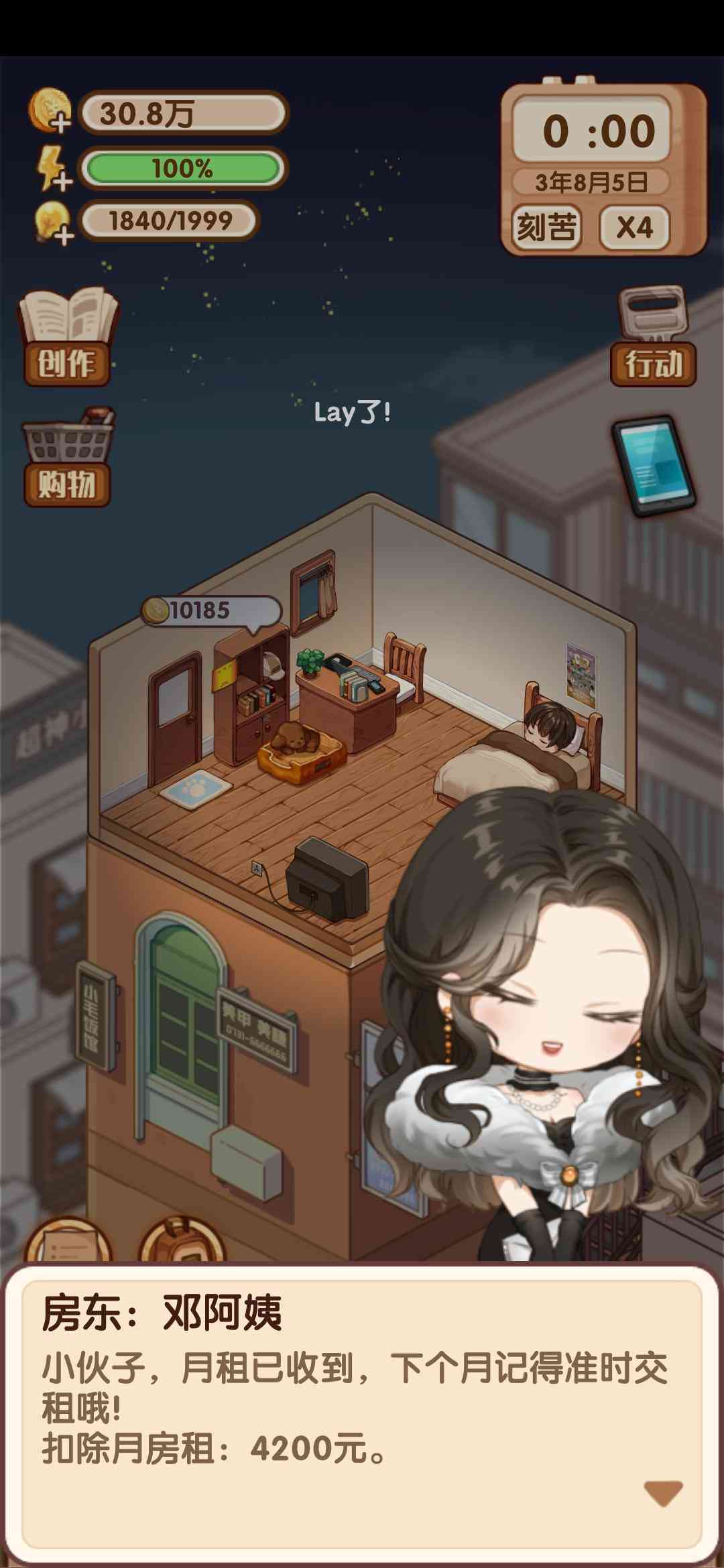Change game speed with X4 button
Viewport: 724px width, 1568px height.
(634, 227)
